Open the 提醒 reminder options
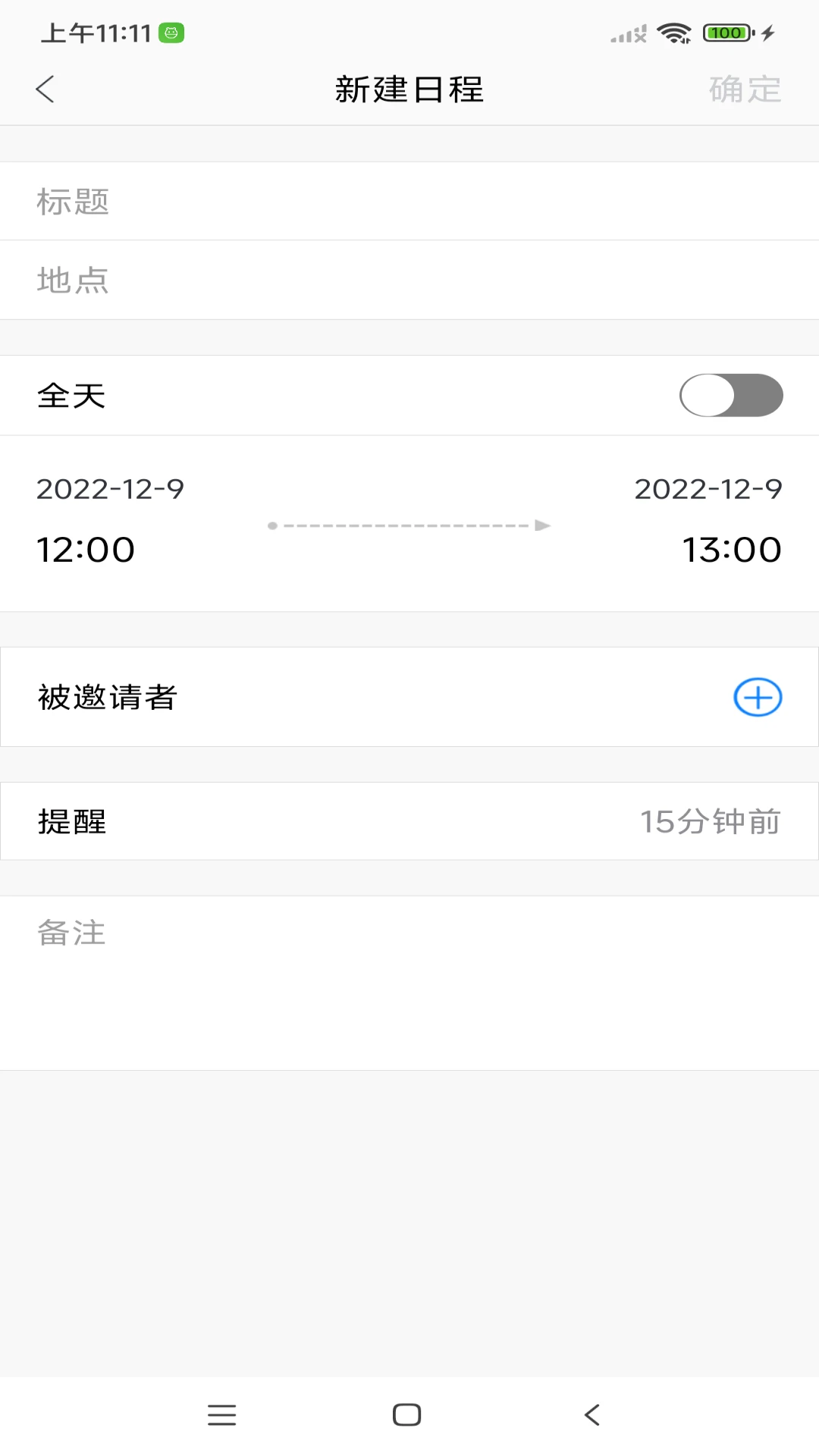This screenshot has height=1456, width=819. (409, 821)
